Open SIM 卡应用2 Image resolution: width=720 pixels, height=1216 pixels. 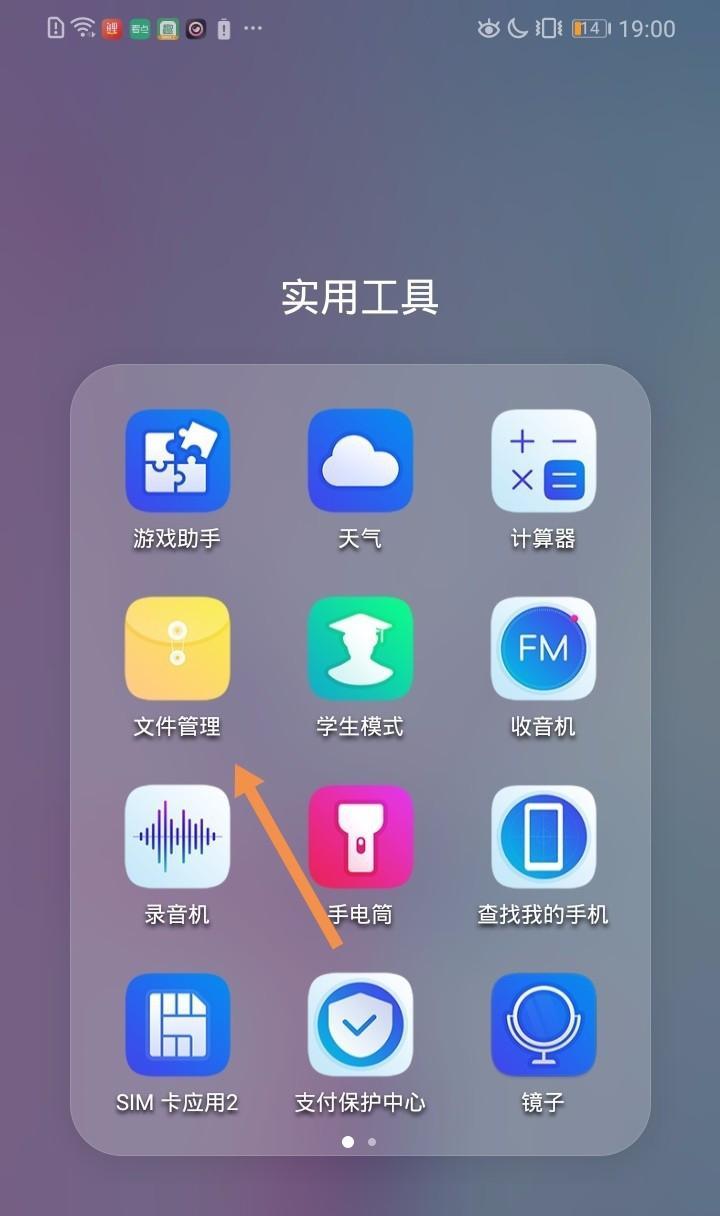[177, 1025]
